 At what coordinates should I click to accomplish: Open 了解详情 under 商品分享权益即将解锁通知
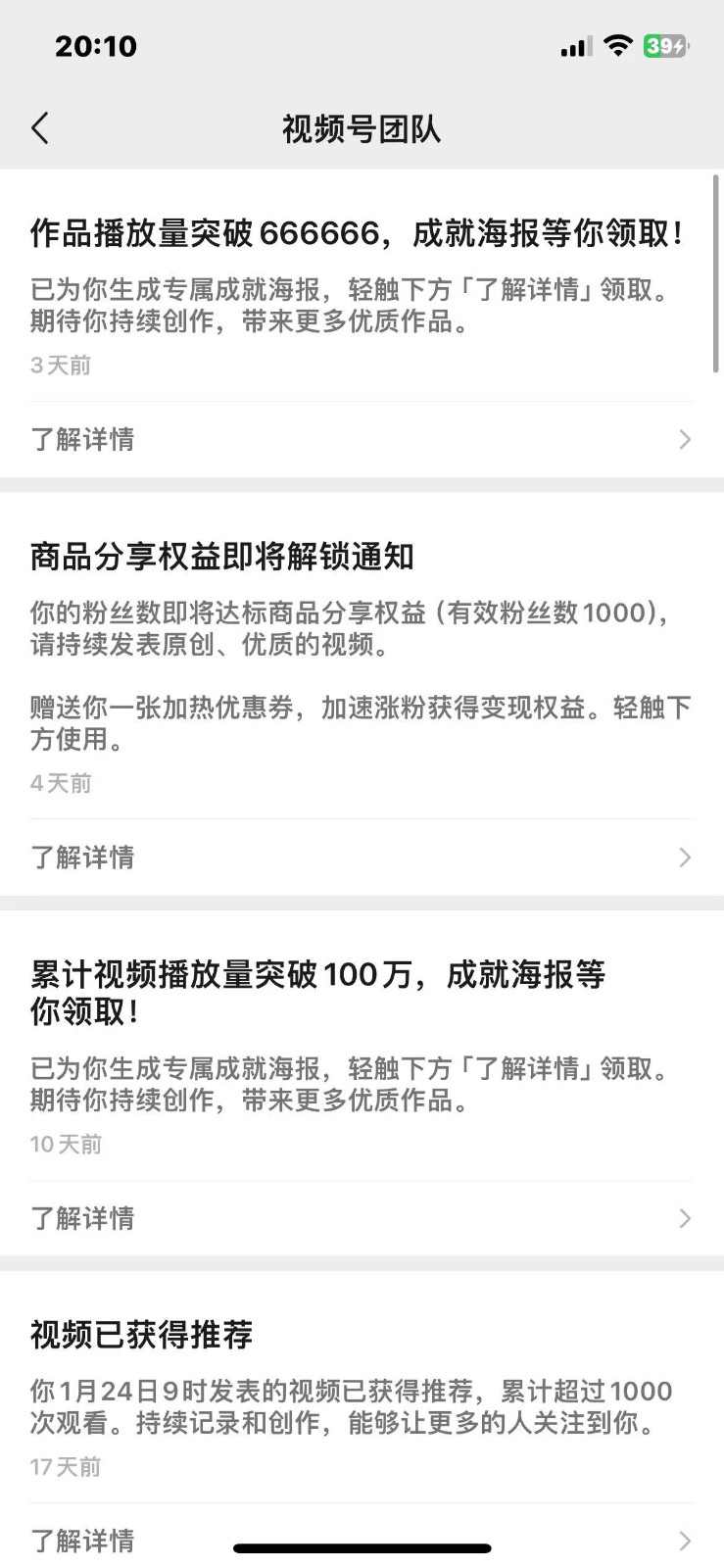[362, 857]
